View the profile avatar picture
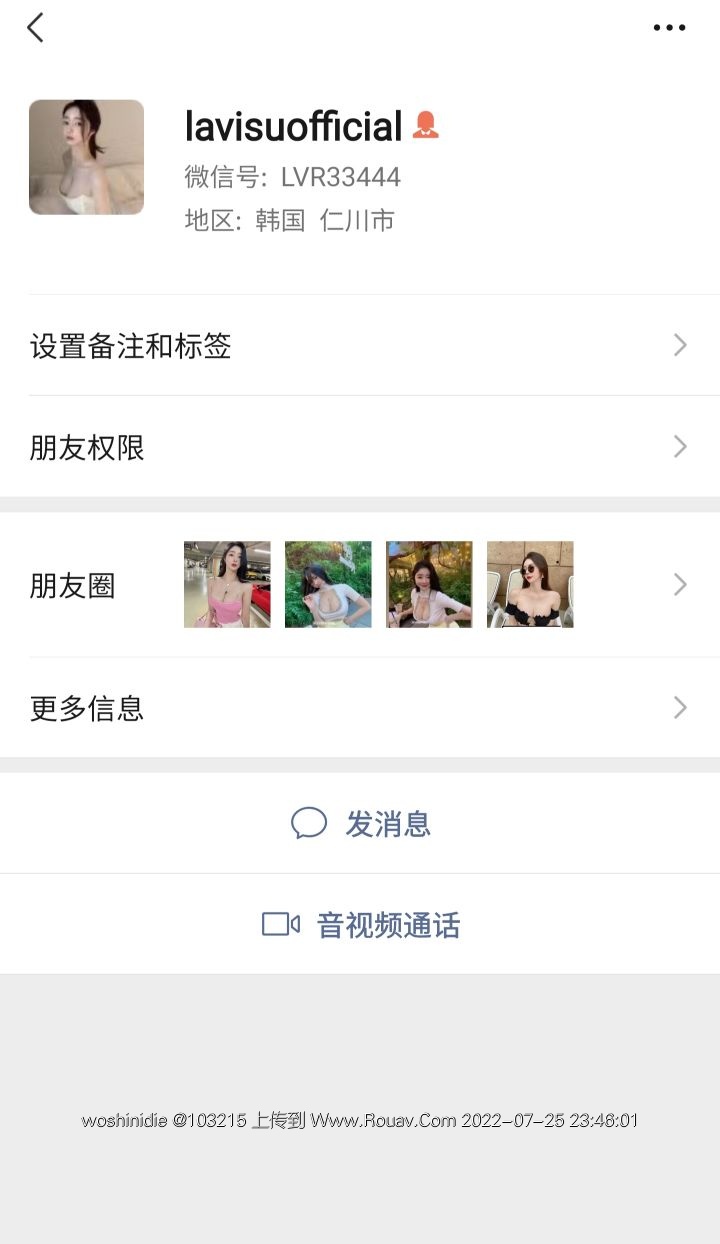The image size is (720, 1244). [x=86, y=157]
